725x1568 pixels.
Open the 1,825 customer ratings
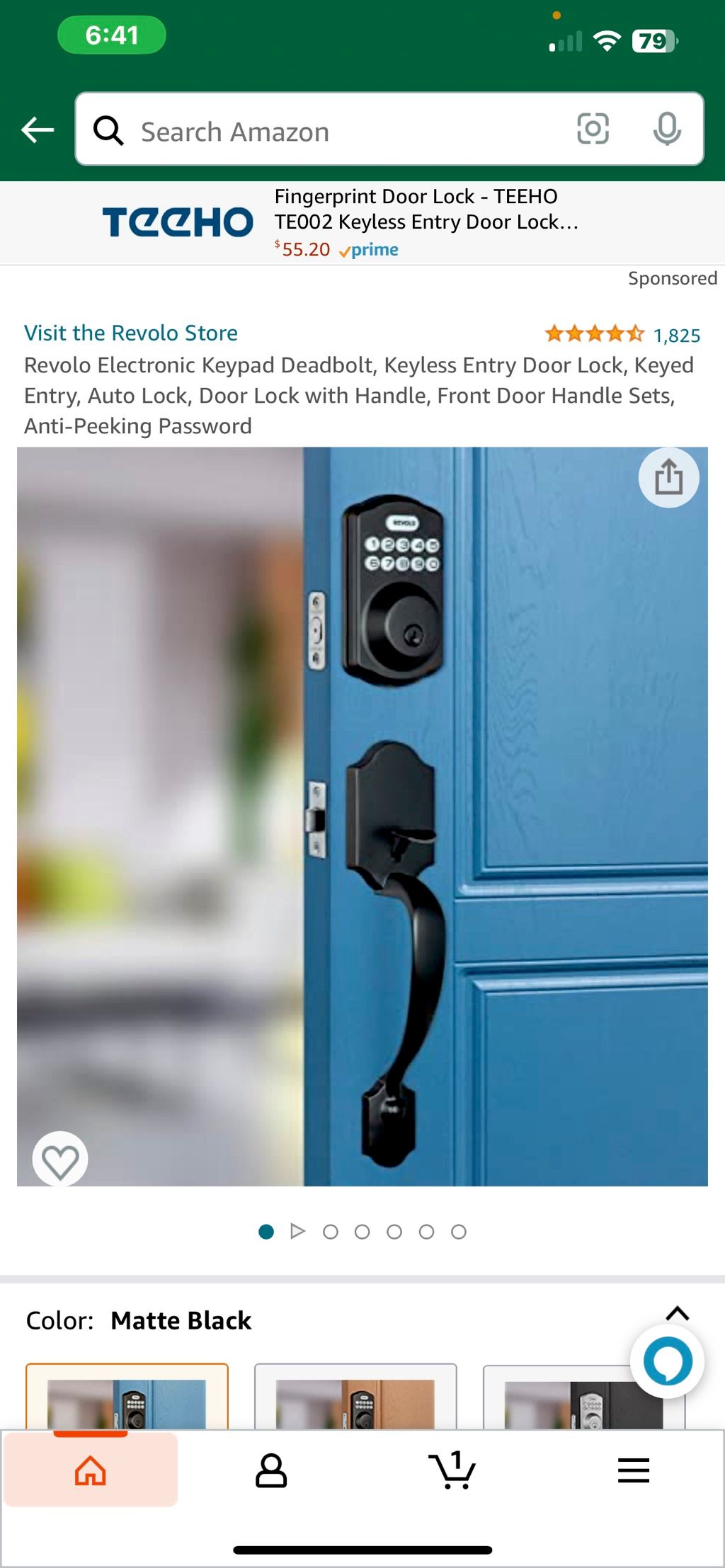676,336
